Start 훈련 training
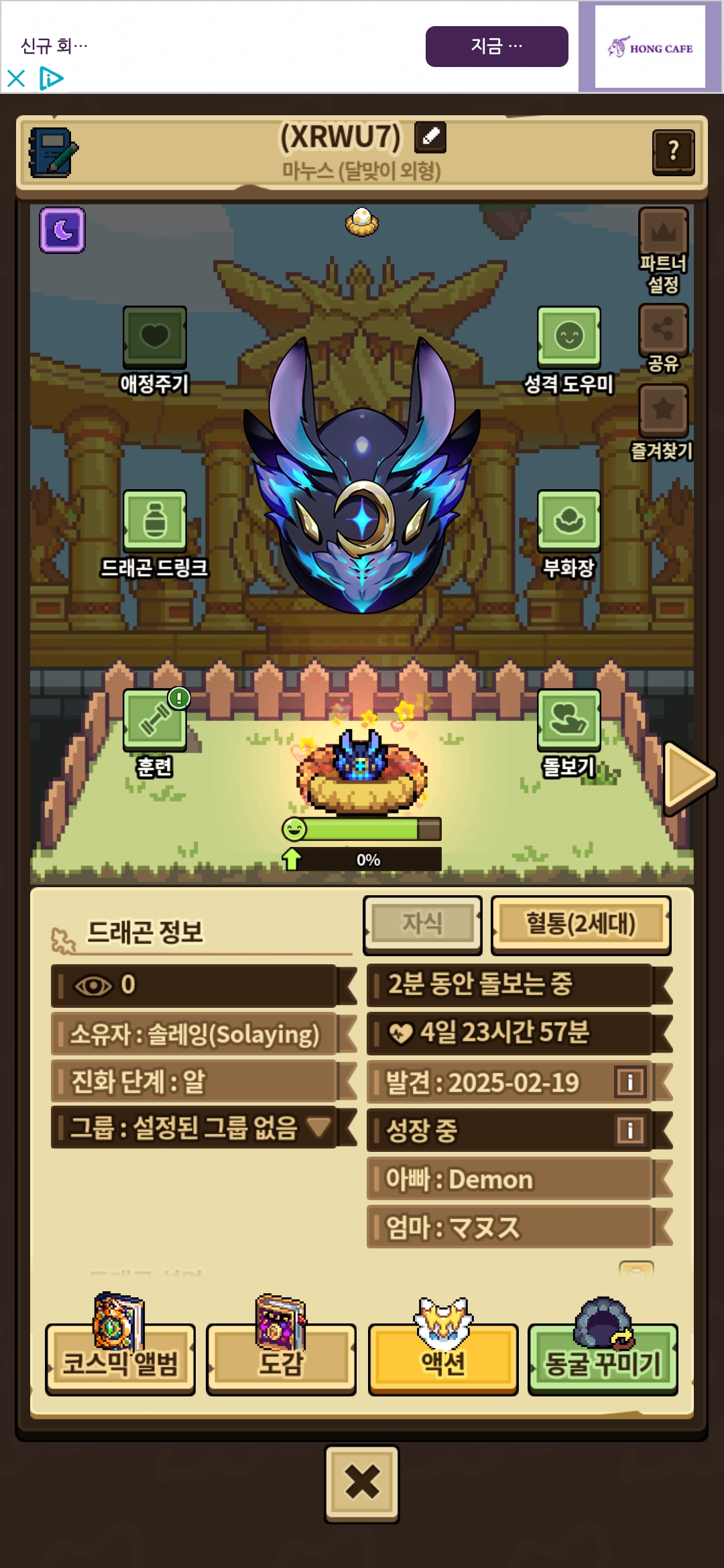The width and height of the screenshot is (724, 1568). [x=154, y=720]
